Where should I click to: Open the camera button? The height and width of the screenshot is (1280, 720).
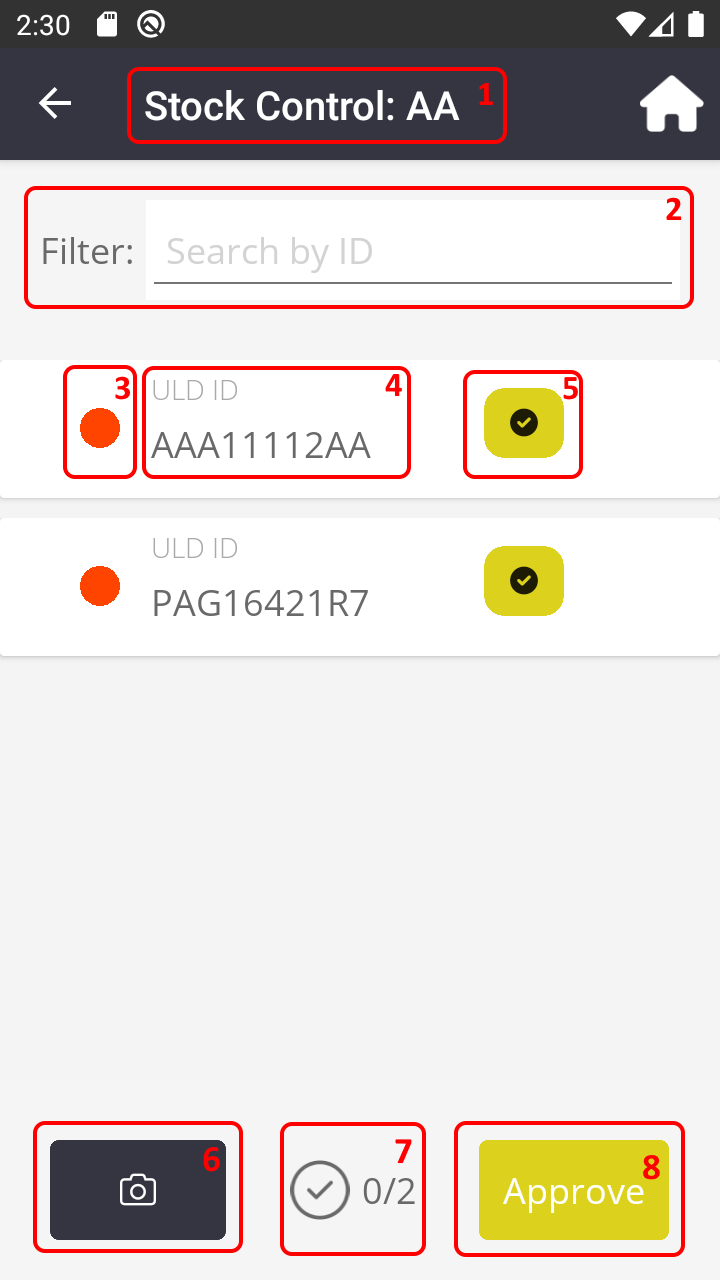(x=138, y=1190)
